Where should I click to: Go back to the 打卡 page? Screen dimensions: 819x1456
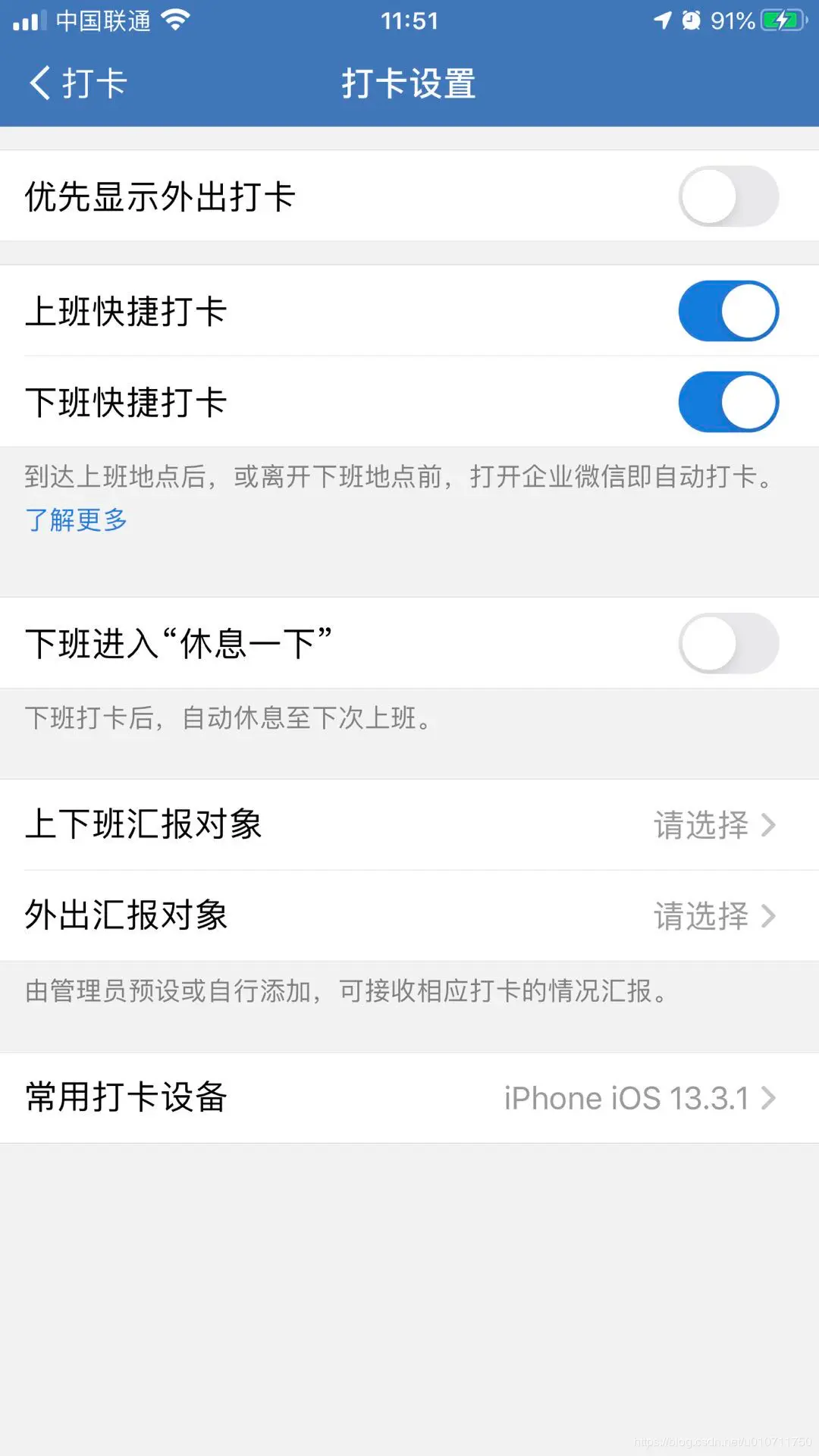(77, 83)
